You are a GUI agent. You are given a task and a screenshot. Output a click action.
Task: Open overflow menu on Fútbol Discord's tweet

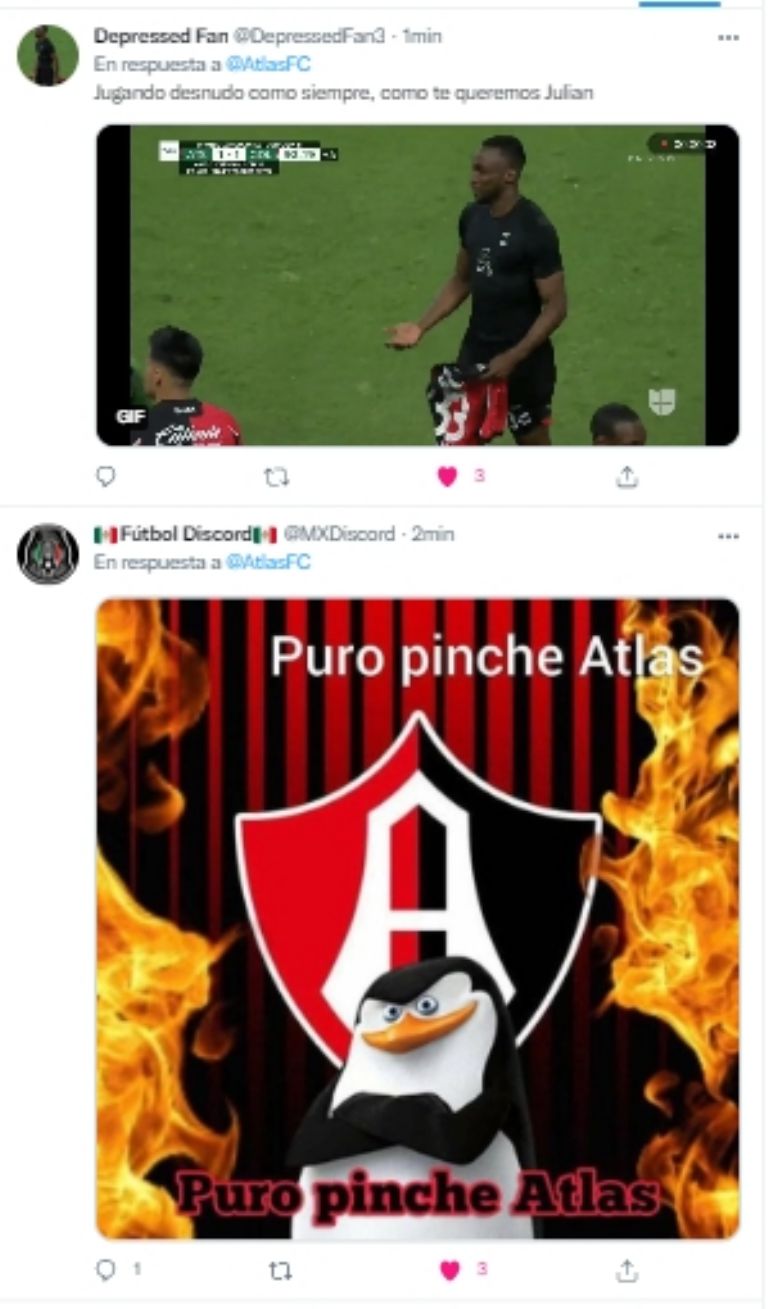pos(728,535)
